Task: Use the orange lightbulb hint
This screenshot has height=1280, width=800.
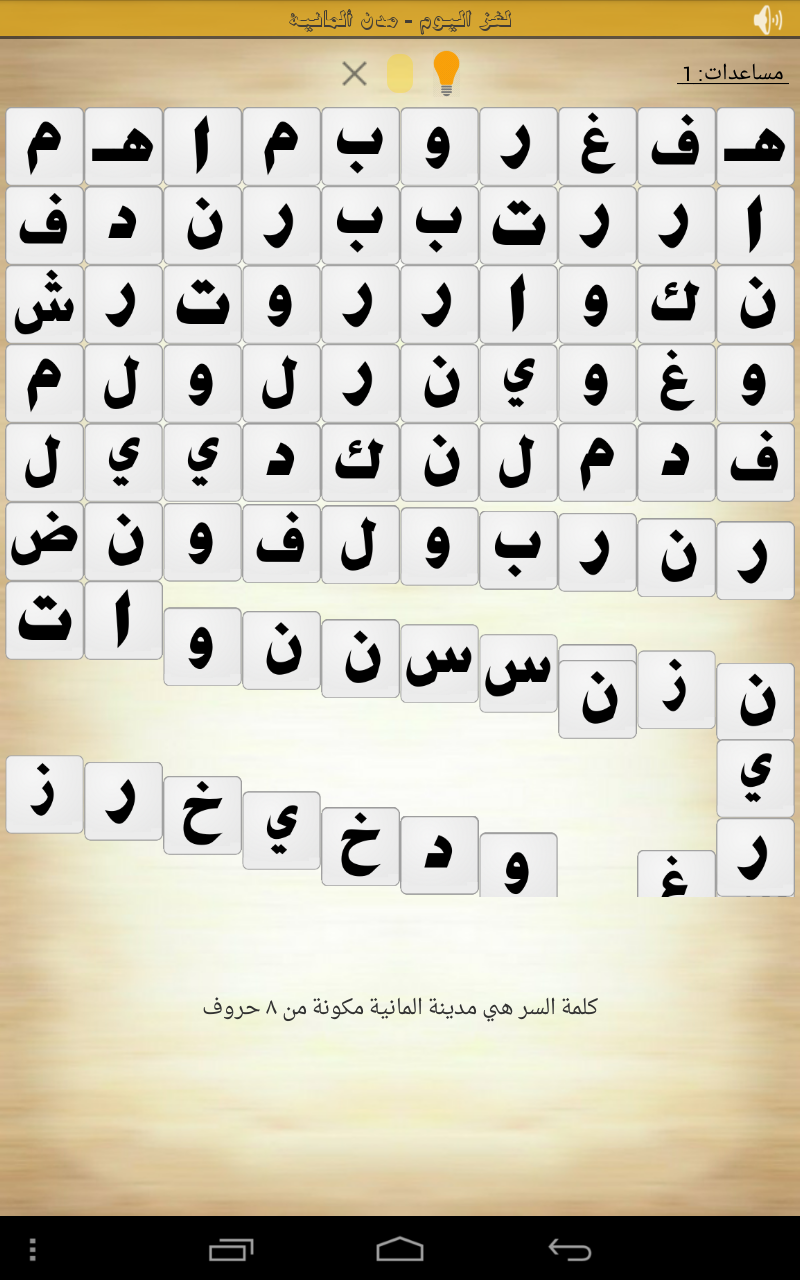Action: coord(446,73)
